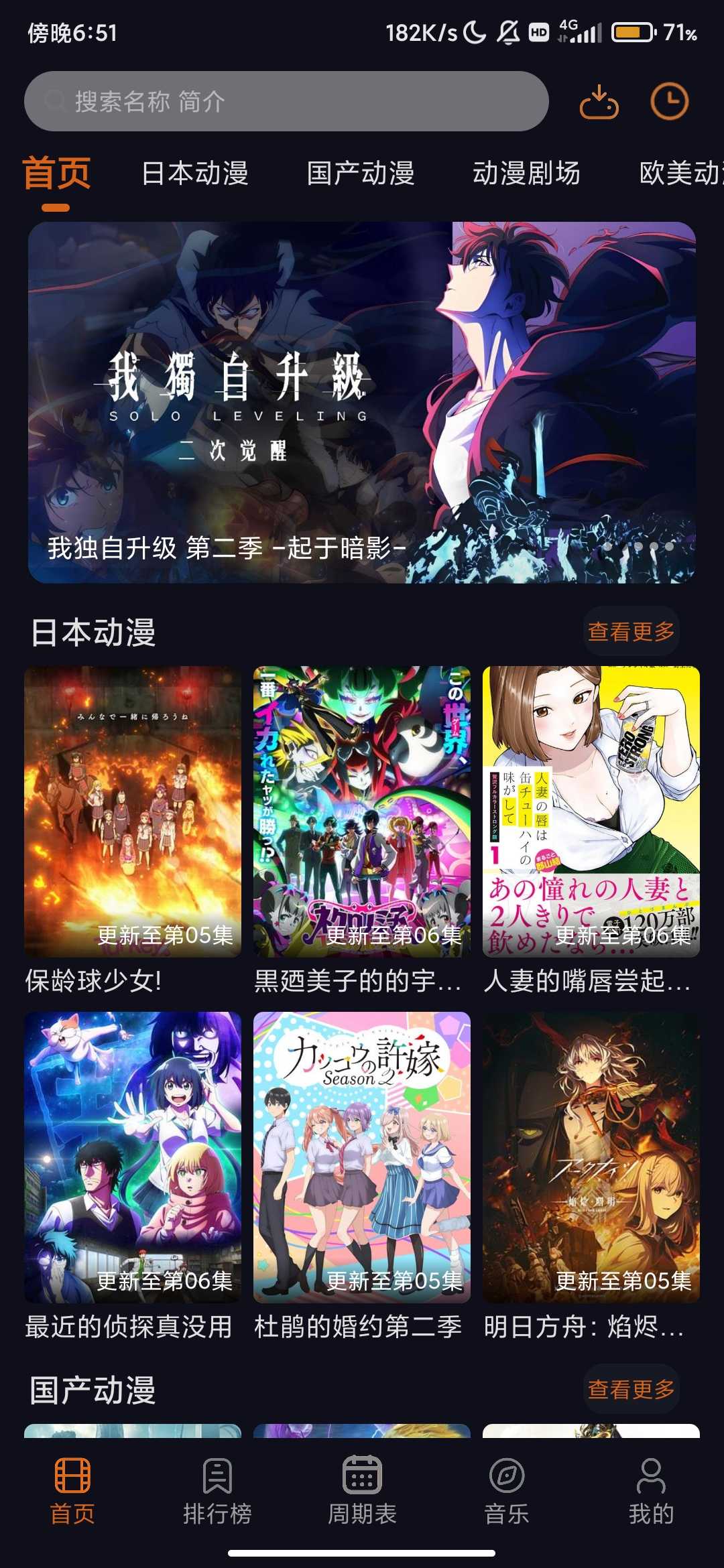Switch to the 动漫剧场 top tab
Image resolution: width=724 pixels, height=1568 pixels.
(x=526, y=174)
